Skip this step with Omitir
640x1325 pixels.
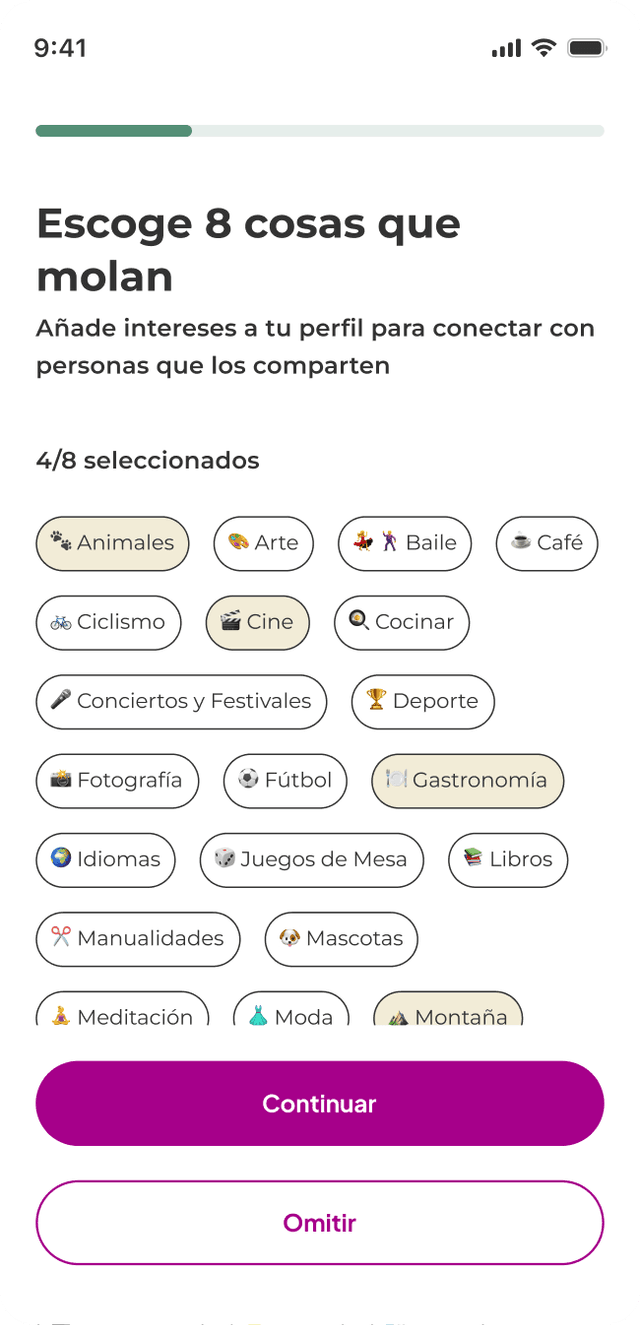(320, 1222)
